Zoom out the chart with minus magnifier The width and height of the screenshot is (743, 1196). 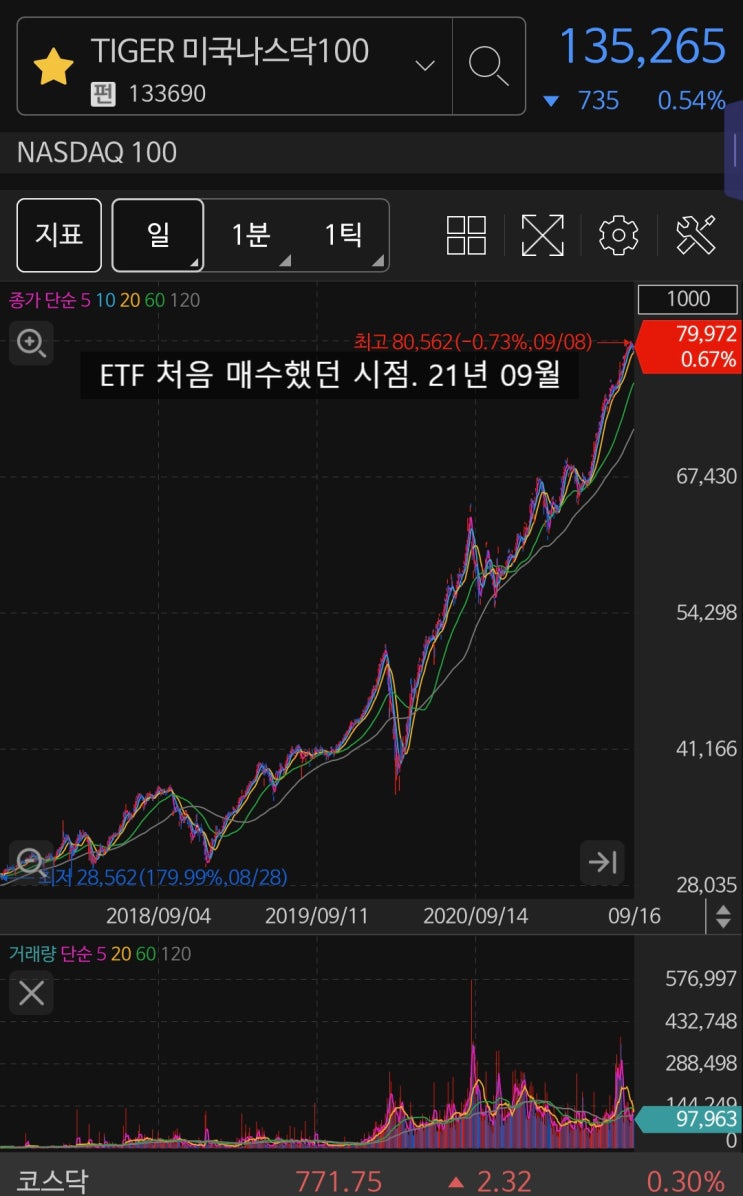pos(31,862)
